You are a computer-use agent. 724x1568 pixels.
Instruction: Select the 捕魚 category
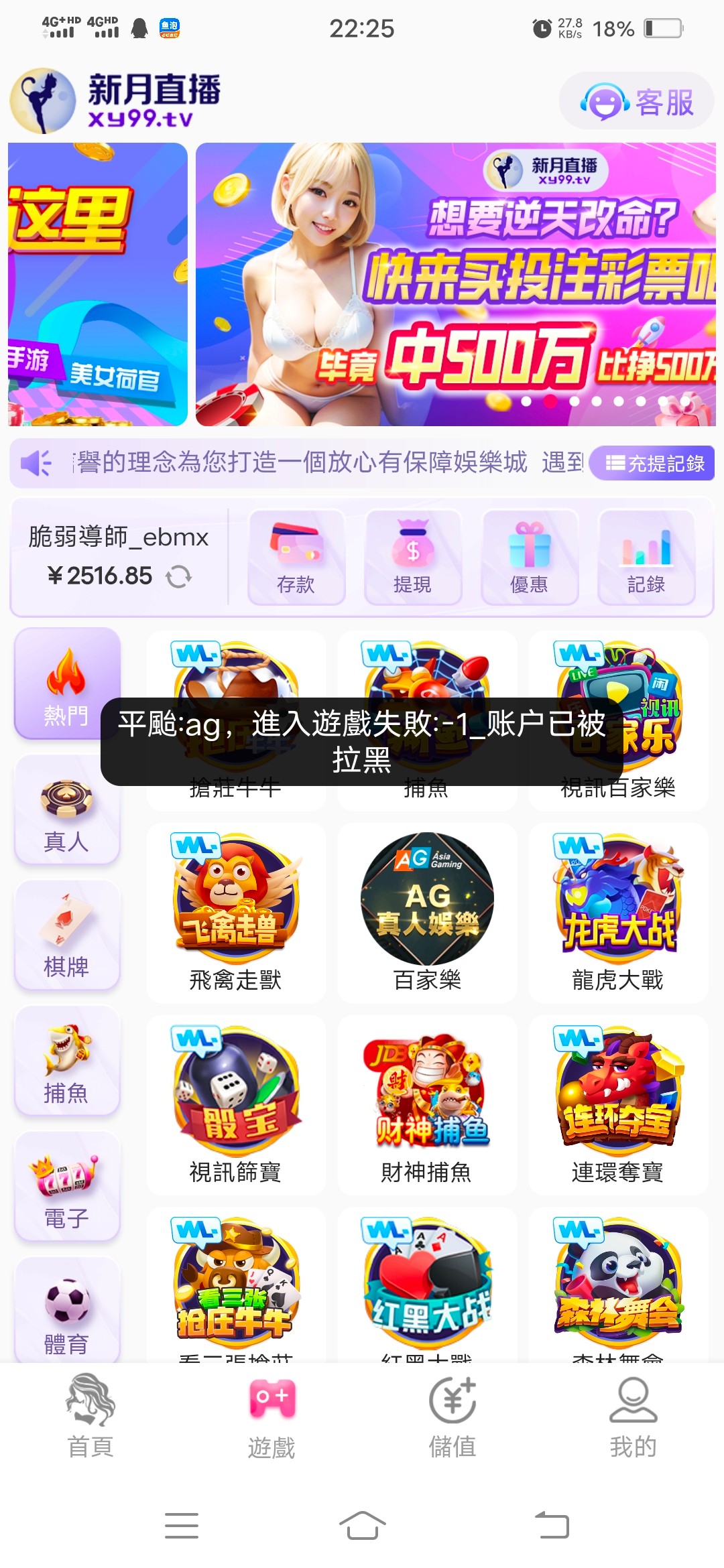click(x=66, y=1062)
